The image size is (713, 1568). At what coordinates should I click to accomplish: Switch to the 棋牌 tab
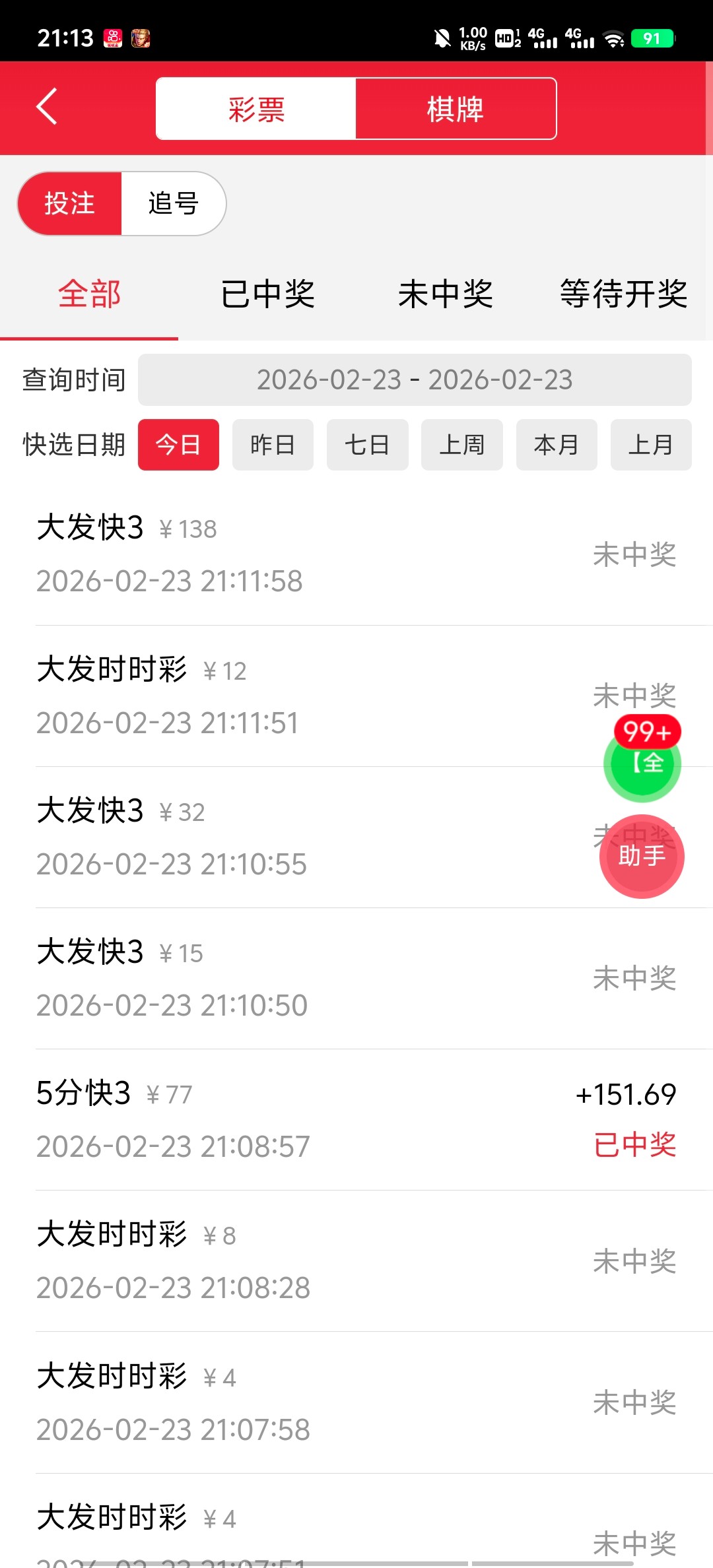tap(456, 108)
